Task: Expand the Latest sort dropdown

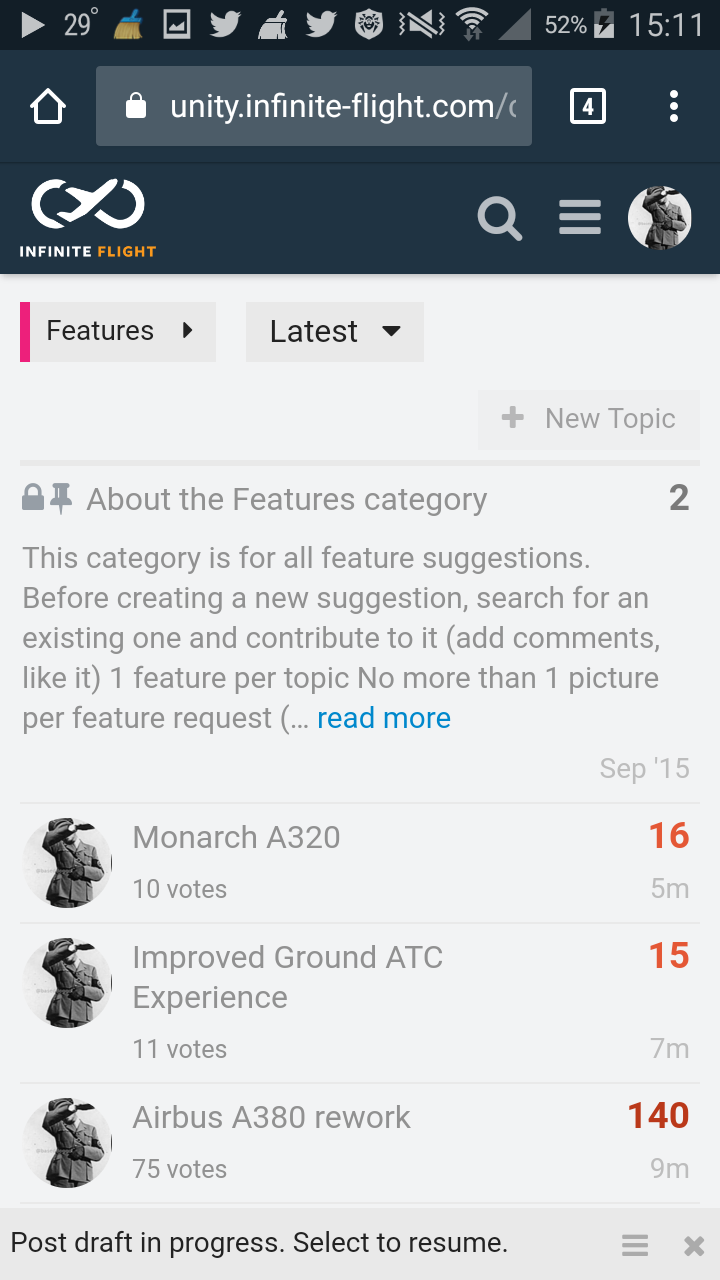Action: click(335, 331)
